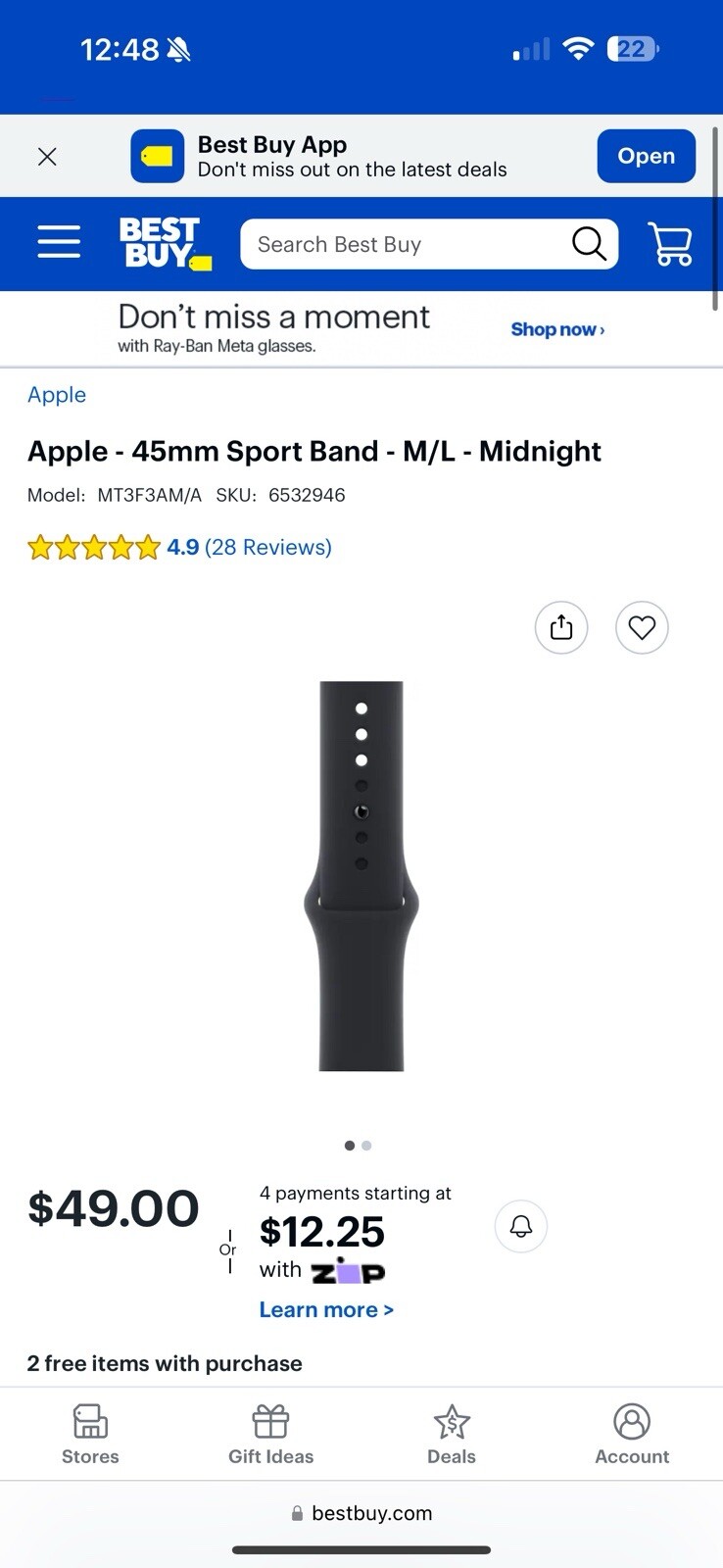This screenshot has height=1568, width=723.
Task: Open the Best Buy App
Action: [x=646, y=156]
